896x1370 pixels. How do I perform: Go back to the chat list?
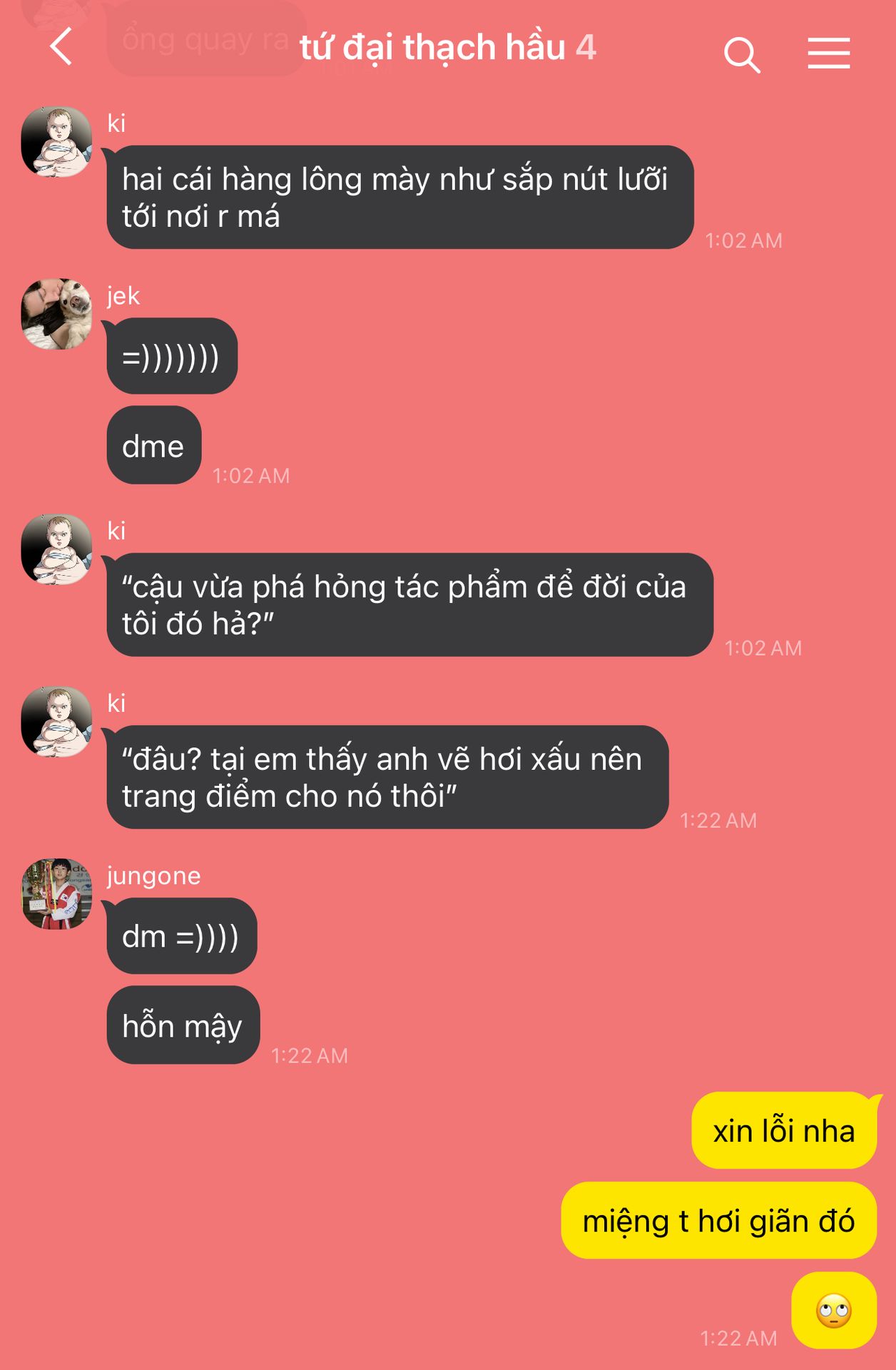pyautogui.click(x=62, y=47)
